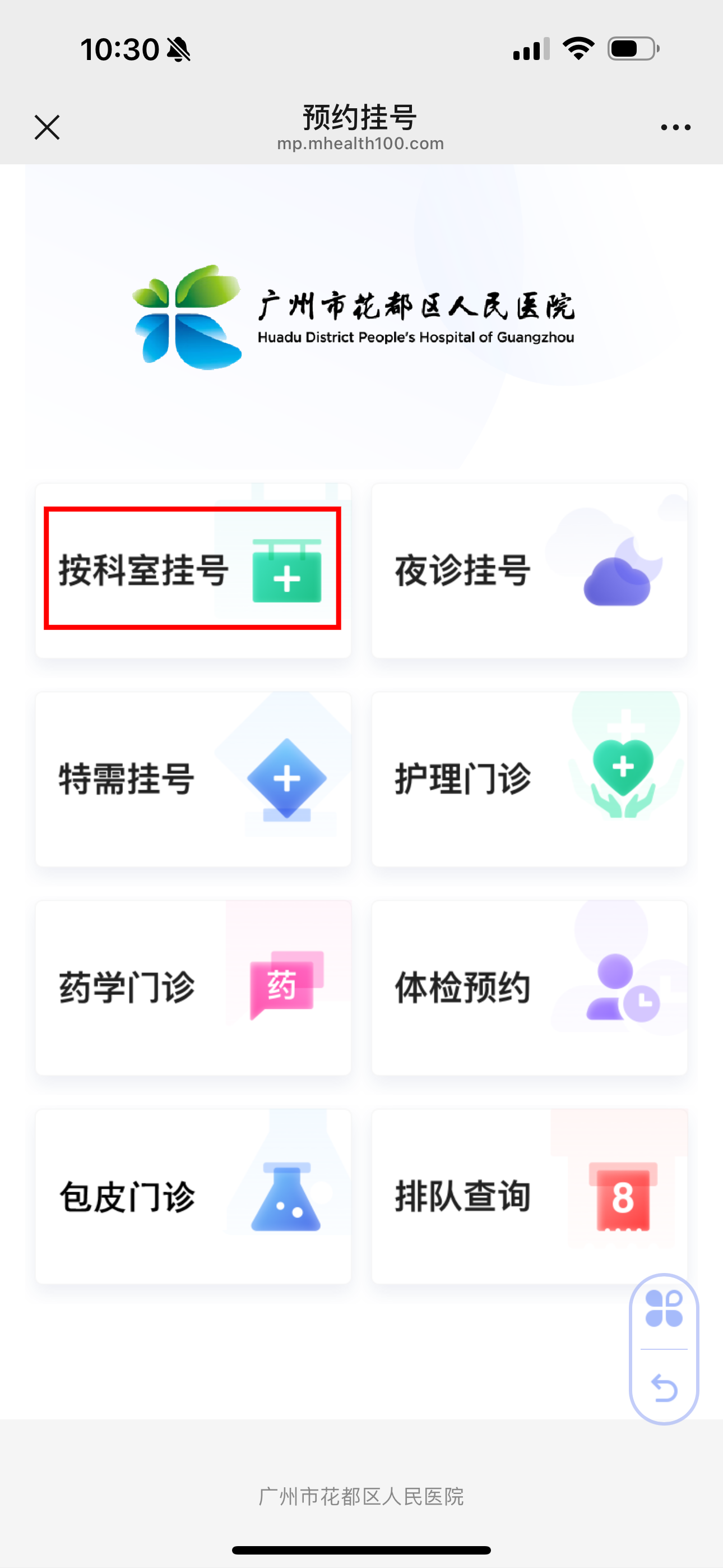The width and height of the screenshot is (723, 1568).
Task: Open 按科室挂号 registration by department
Action: [192, 570]
